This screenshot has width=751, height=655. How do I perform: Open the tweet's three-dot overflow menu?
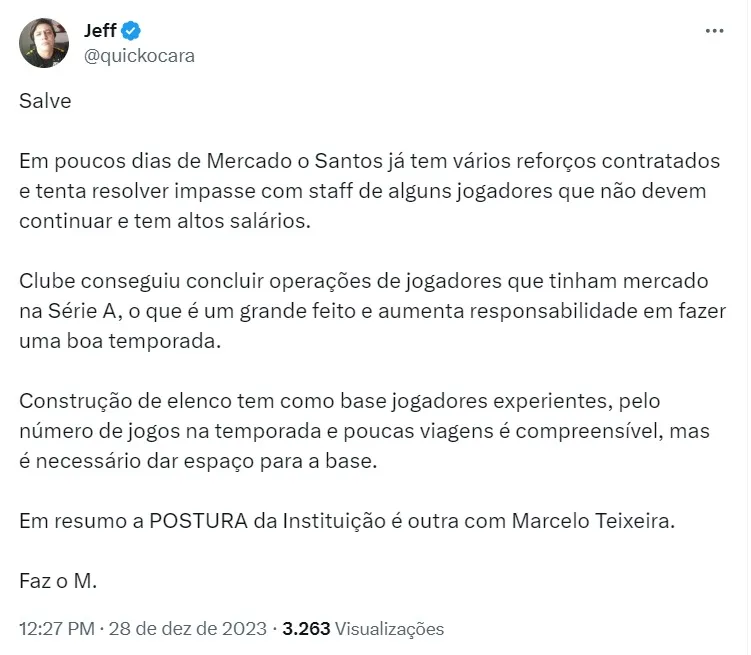(x=714, y=32)
